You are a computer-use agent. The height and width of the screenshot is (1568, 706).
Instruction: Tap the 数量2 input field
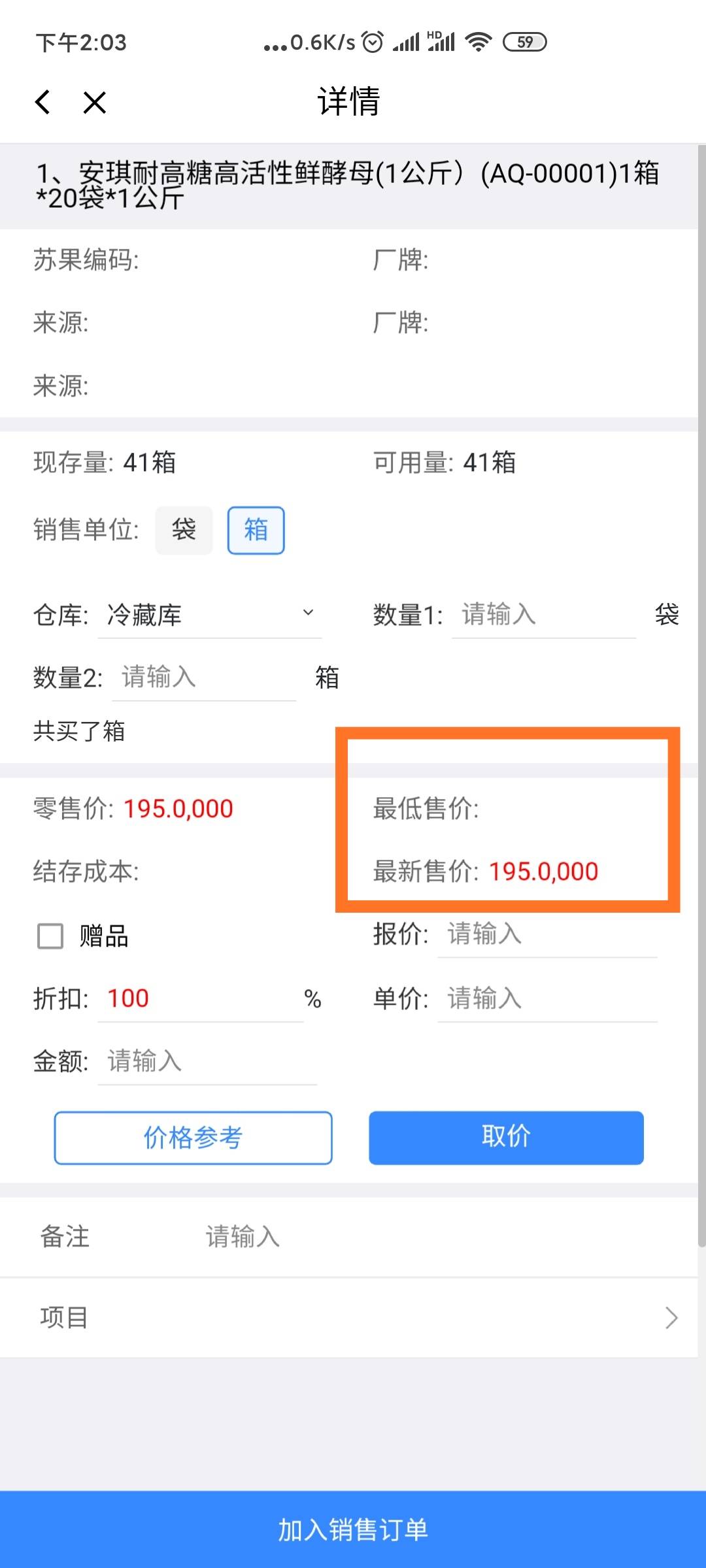(x=204, y=678)
